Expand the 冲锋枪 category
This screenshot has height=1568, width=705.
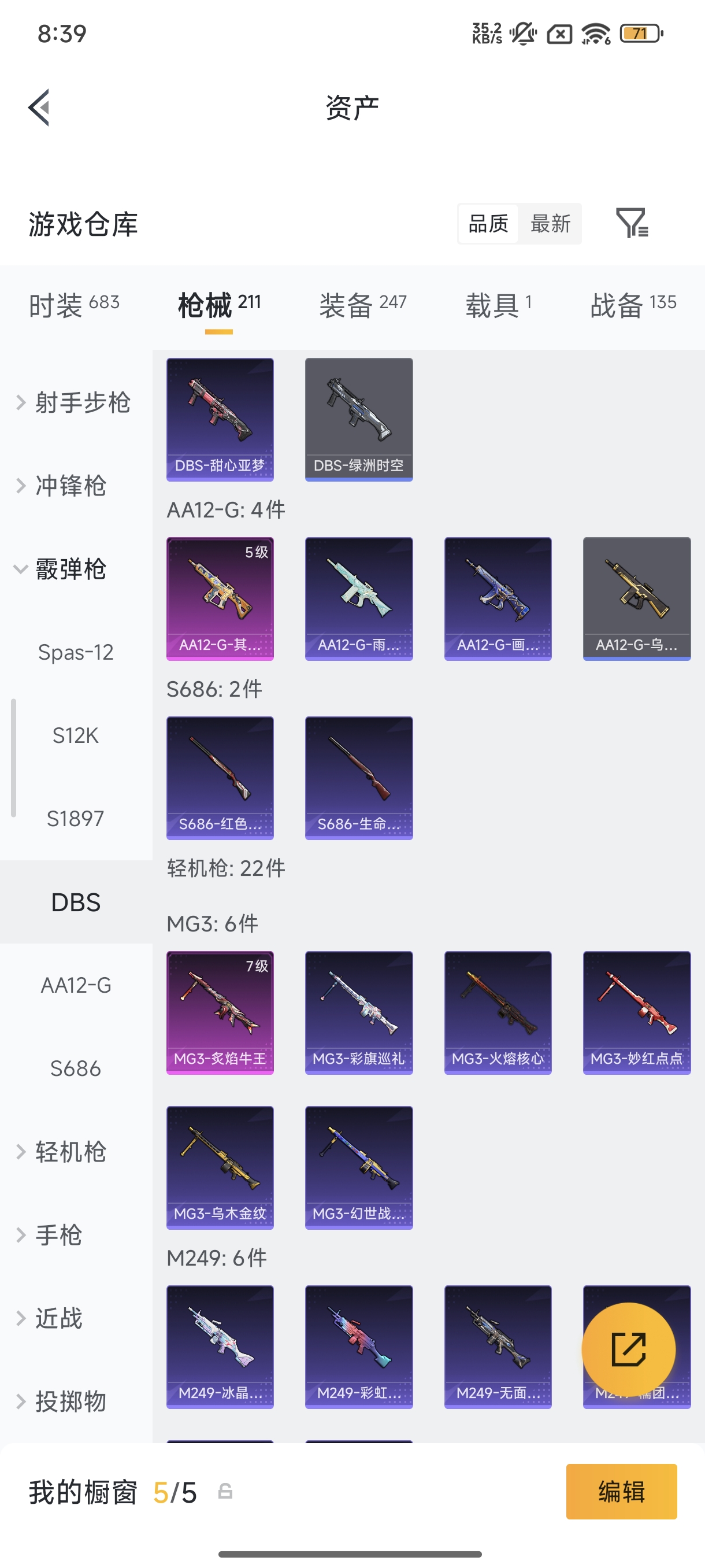pos(63,486)
